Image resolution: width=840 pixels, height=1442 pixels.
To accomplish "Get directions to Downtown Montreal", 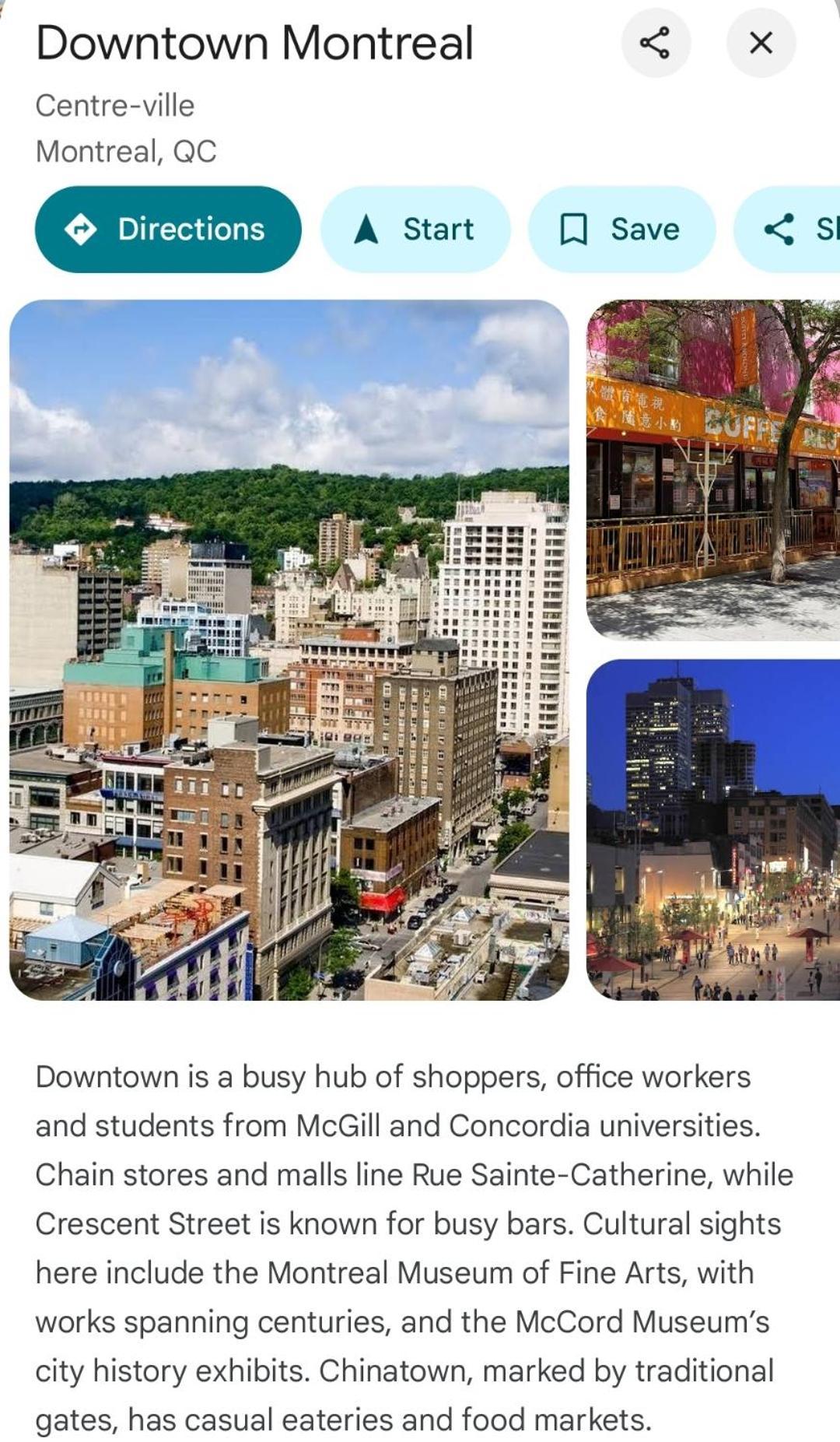I will click(168, 230).
